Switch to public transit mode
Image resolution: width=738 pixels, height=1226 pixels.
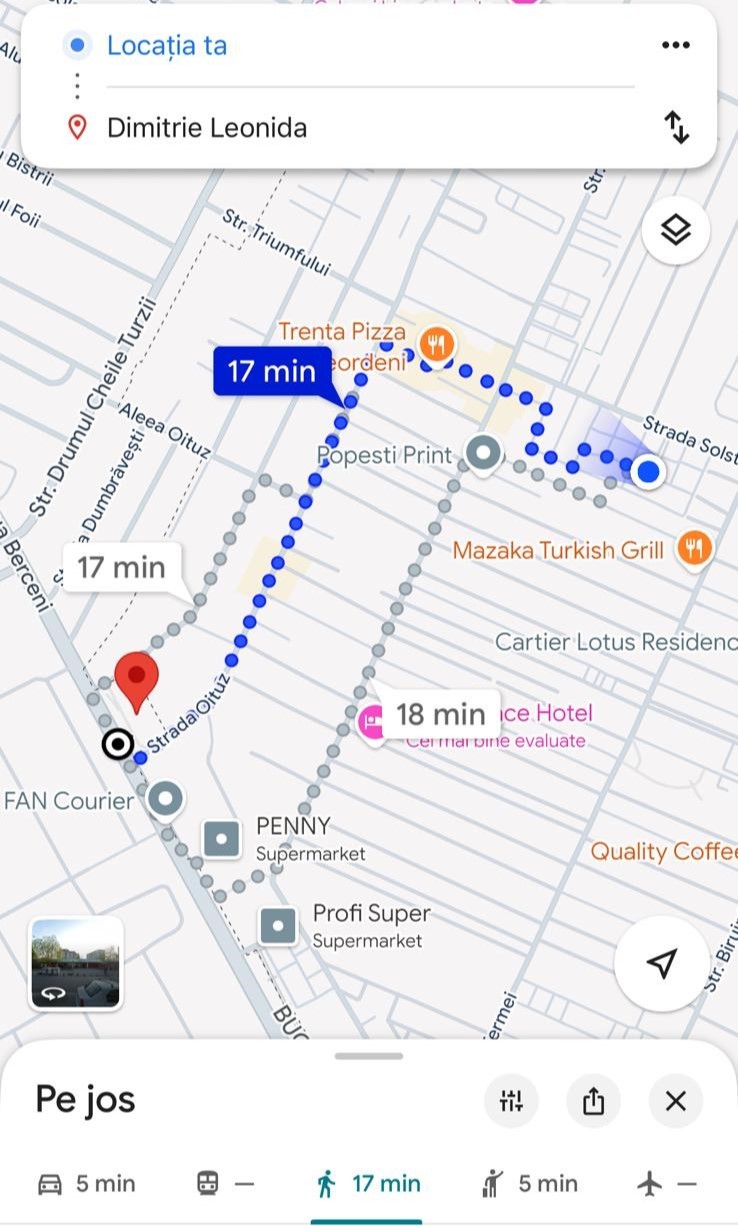coord(225,1184)
